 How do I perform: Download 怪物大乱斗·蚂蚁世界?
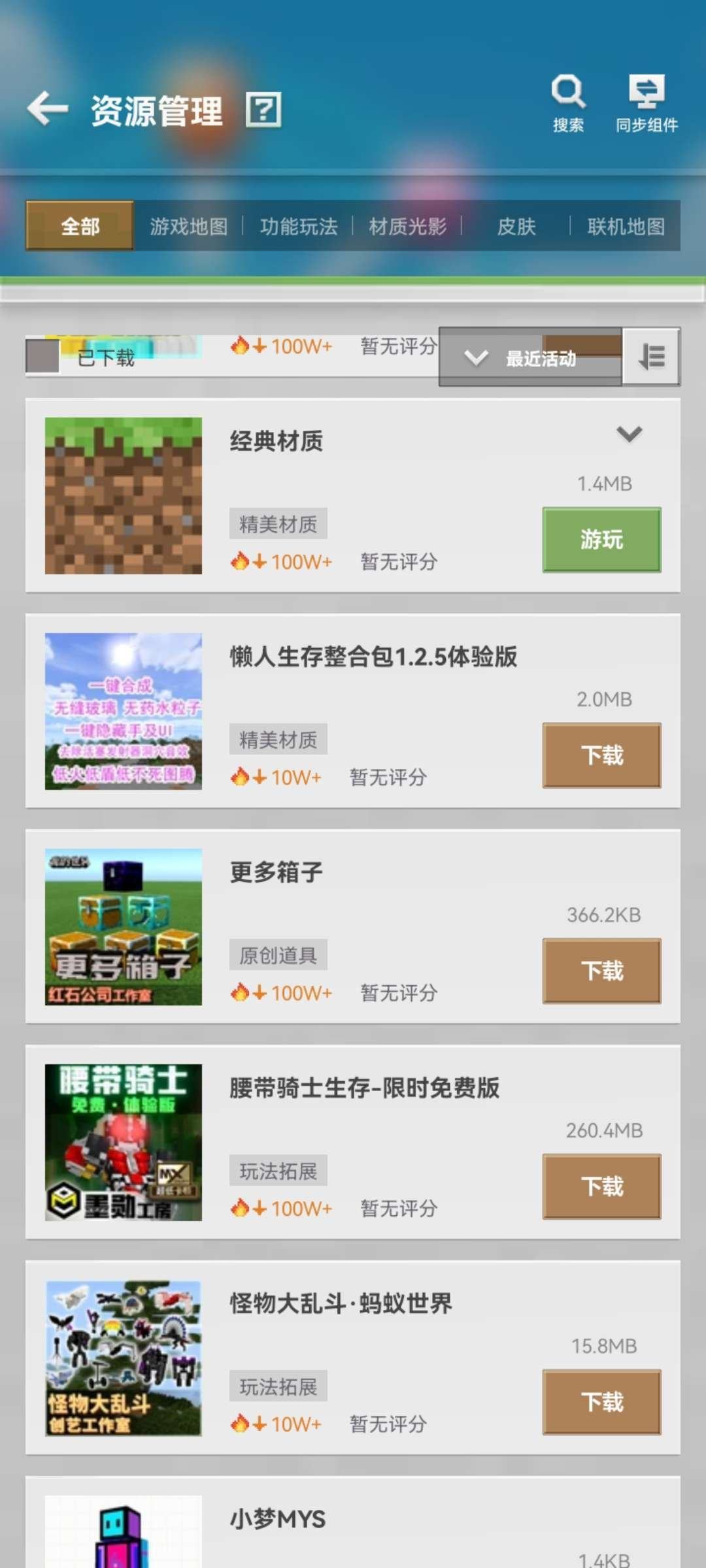pyautogui.click(x=601, y=1403)
